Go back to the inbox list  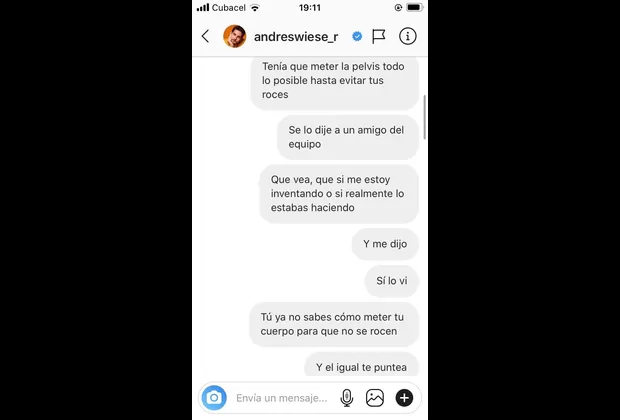coord(206,36)
